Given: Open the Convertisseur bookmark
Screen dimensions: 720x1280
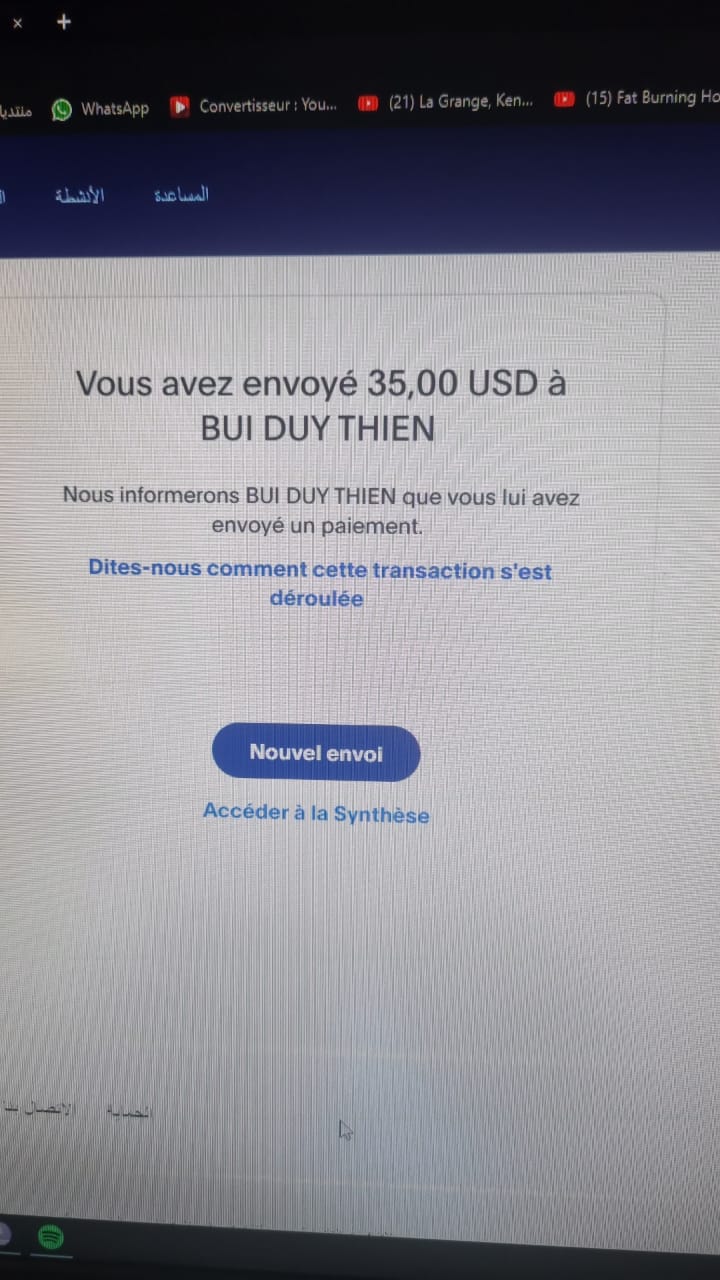Looking at the screenshot, I should click(255, 106).
